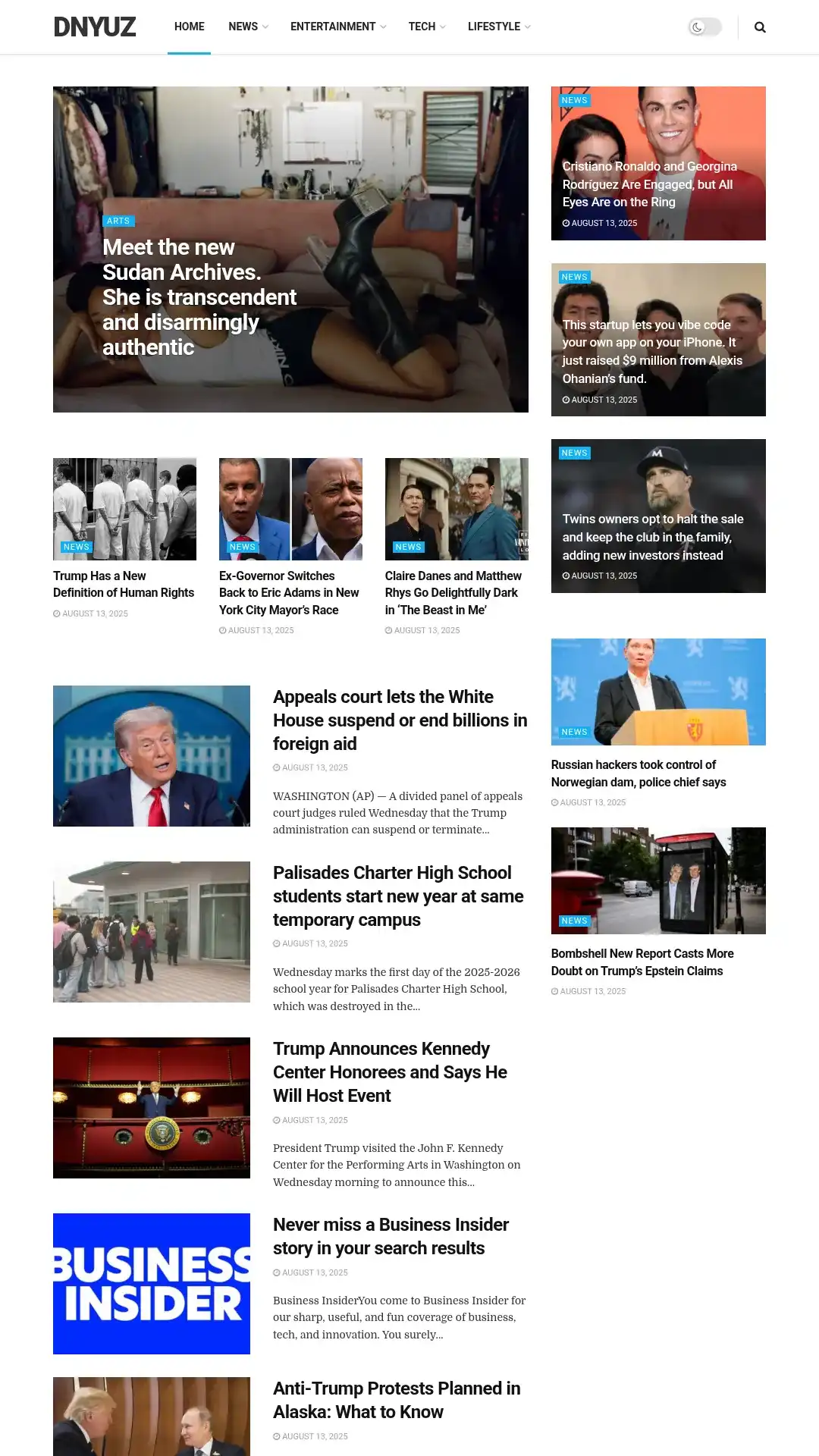This screenshot has width=819, height=1456.
Task: Open the Sudan Archives featured article
Action: pos(199,297)
